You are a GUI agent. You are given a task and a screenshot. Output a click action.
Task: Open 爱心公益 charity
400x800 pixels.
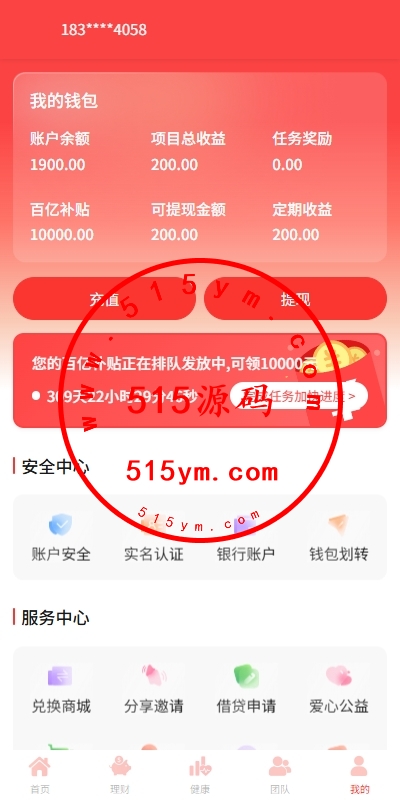tap(339, 689)
